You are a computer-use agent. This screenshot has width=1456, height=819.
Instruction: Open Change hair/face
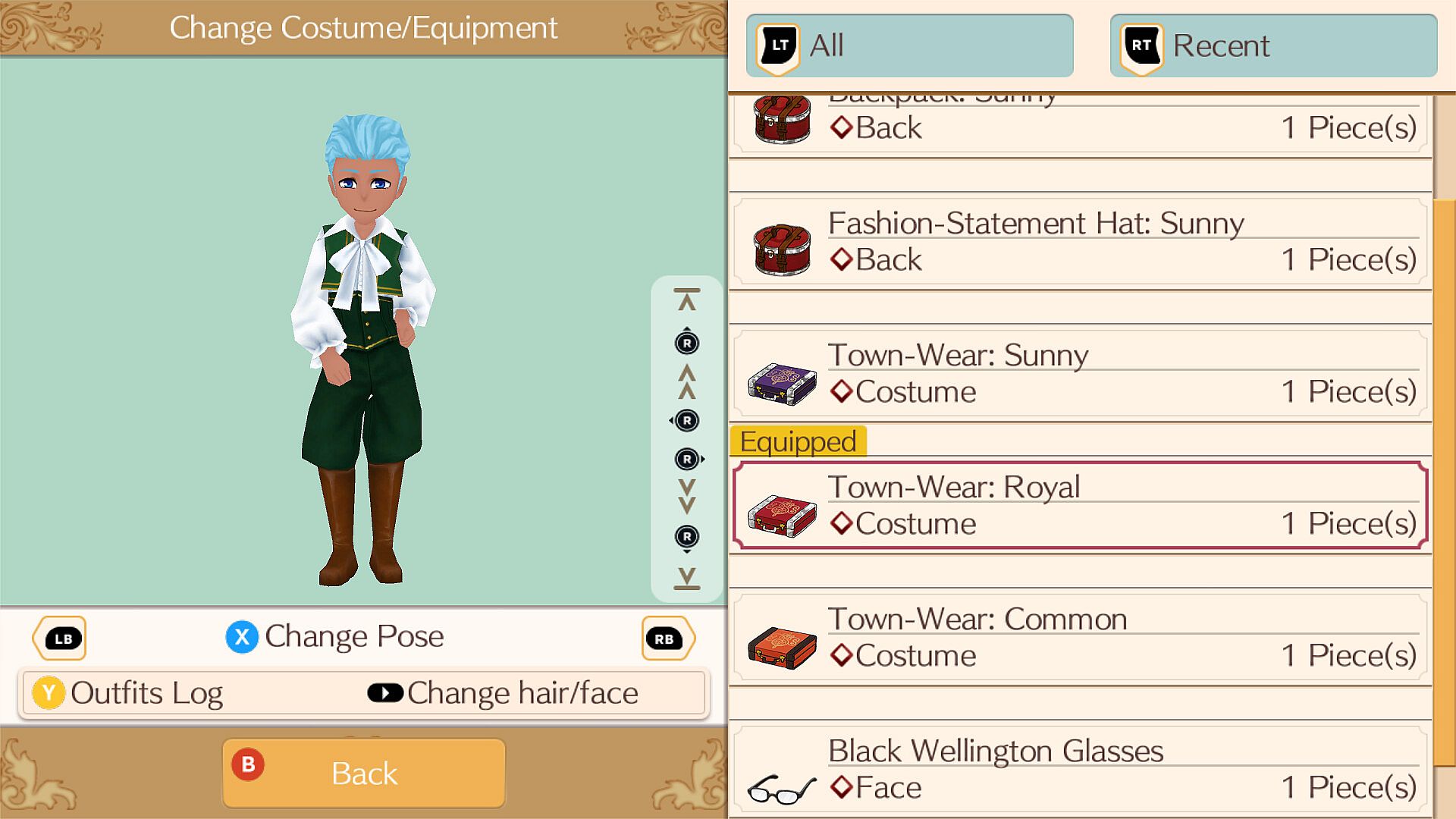click(504, 693)
